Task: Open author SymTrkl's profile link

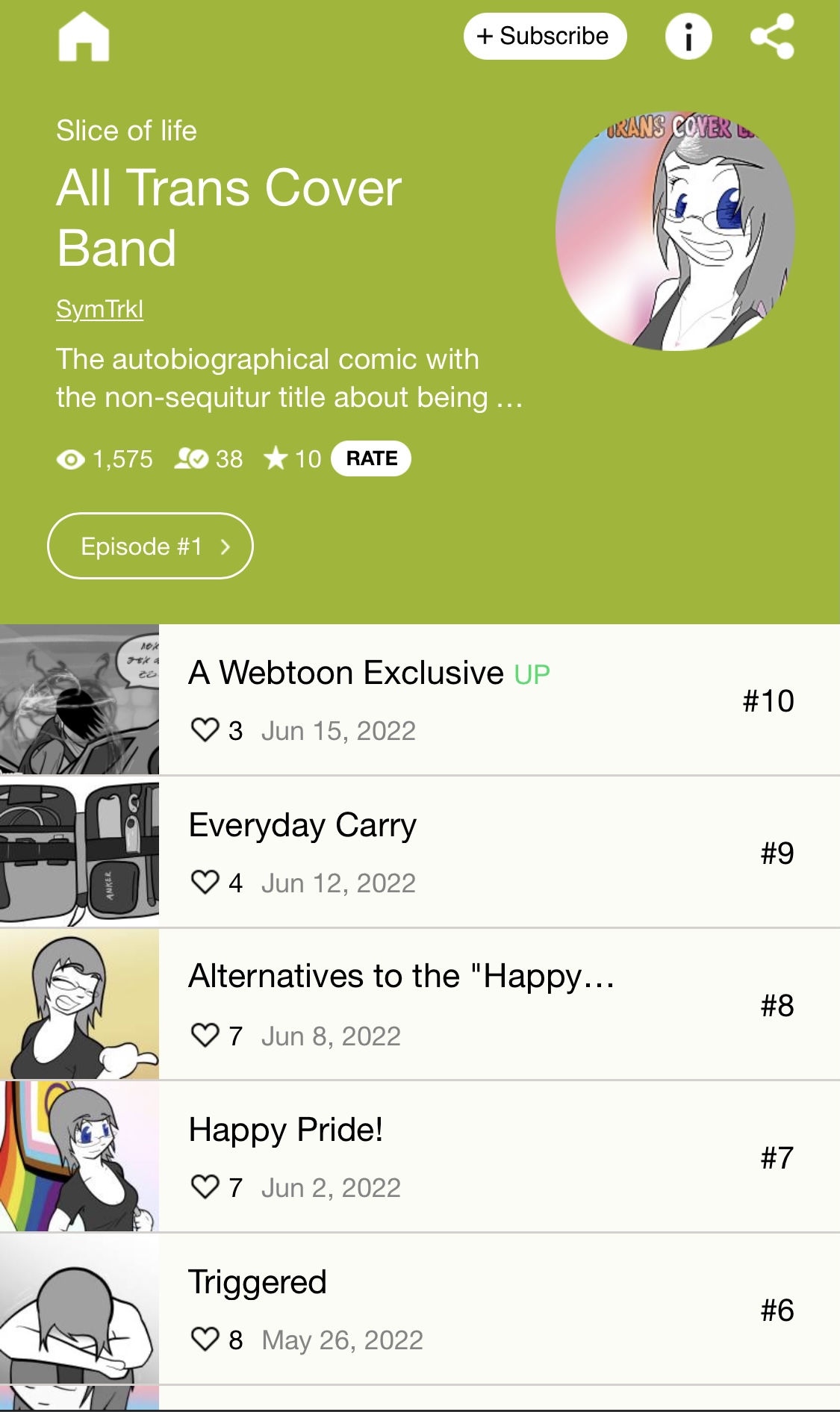Action: 99,309
